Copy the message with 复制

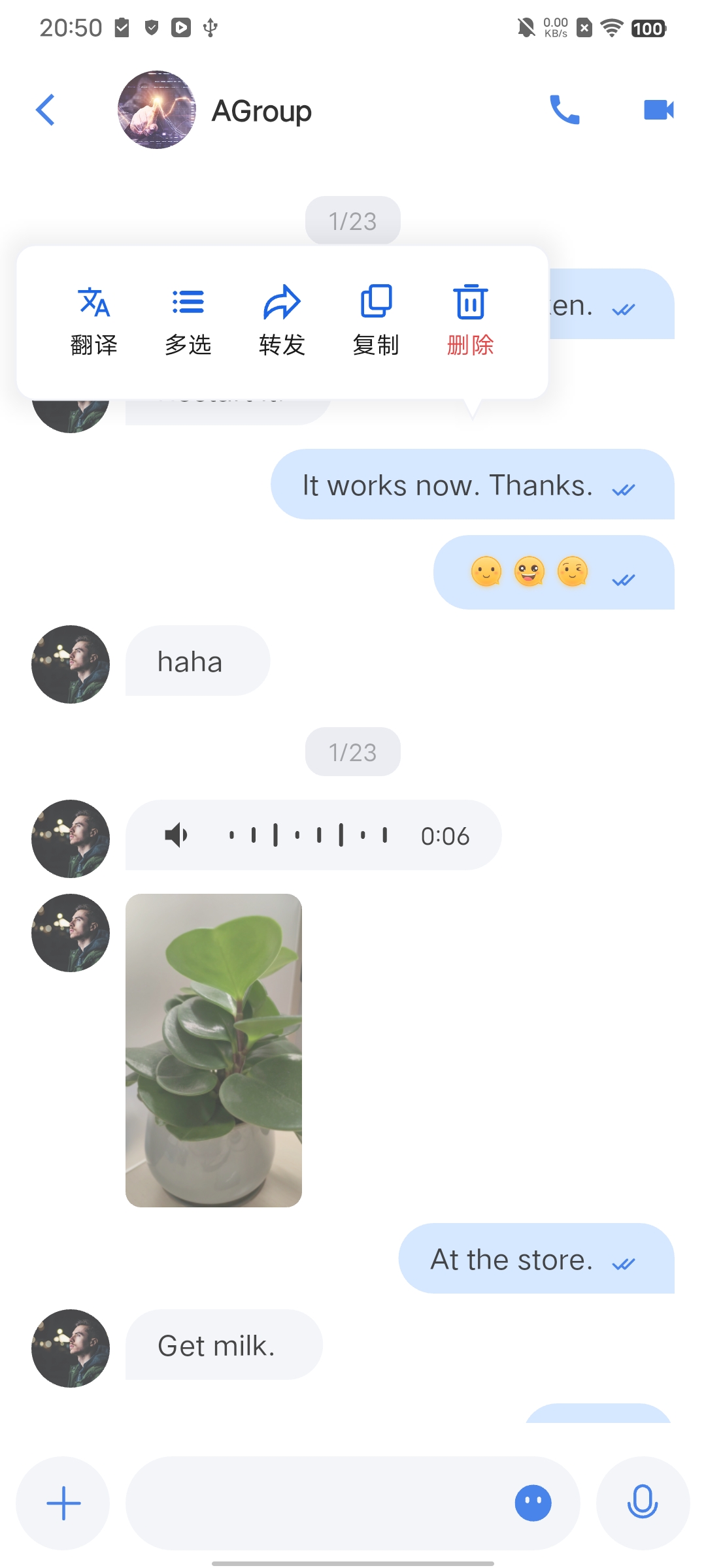pos(376,320)
